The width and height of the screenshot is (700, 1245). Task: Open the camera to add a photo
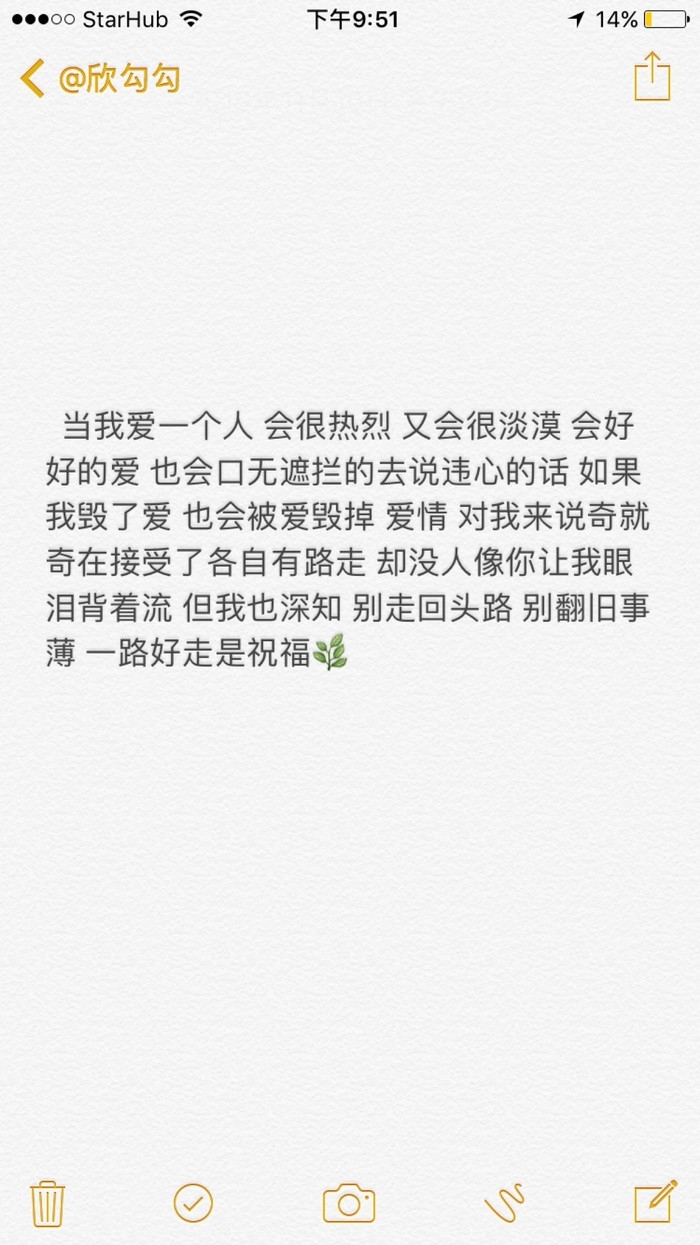pyautogui.click(x=349, y=1203)
